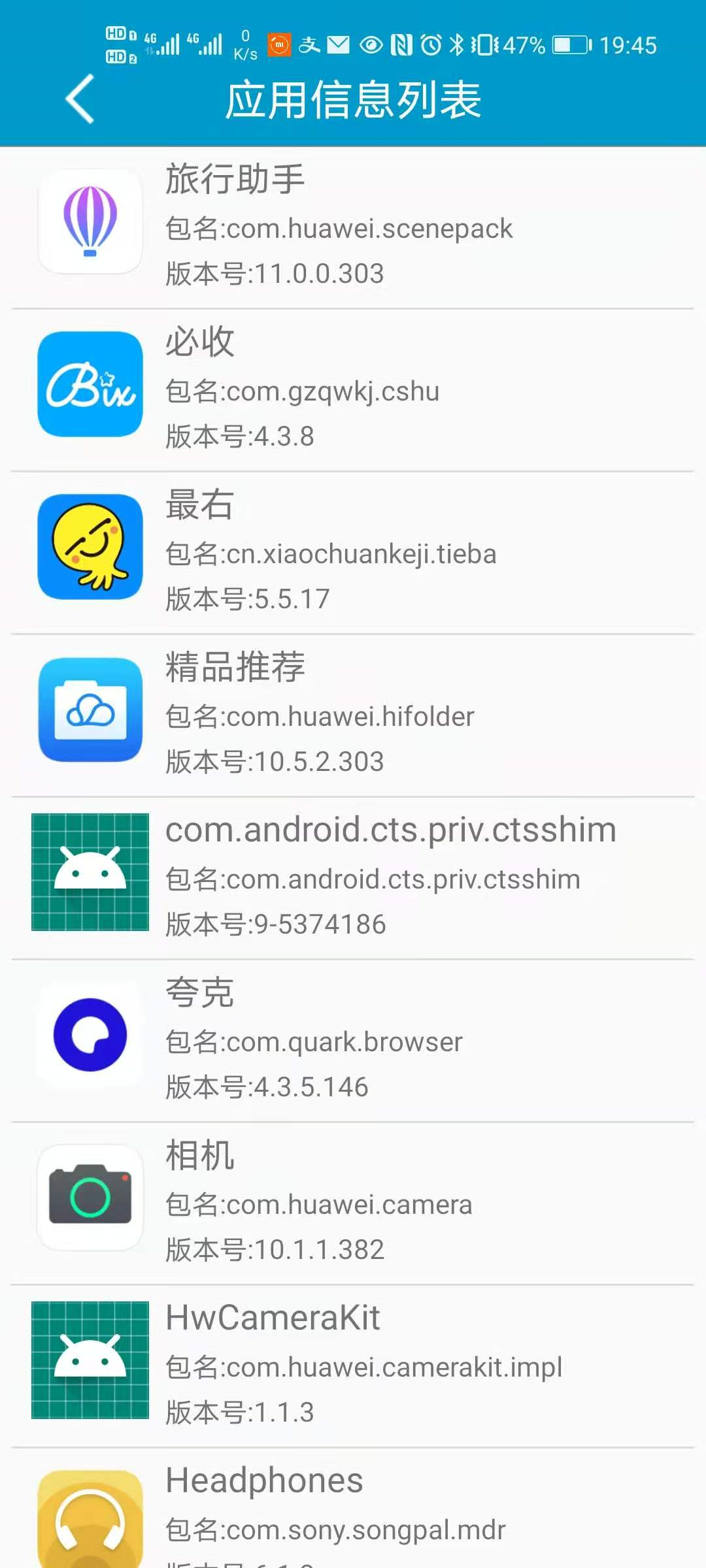Screen dimensions: 706x1568
Task: View details for 最右
Action: (x=353, y=551)
